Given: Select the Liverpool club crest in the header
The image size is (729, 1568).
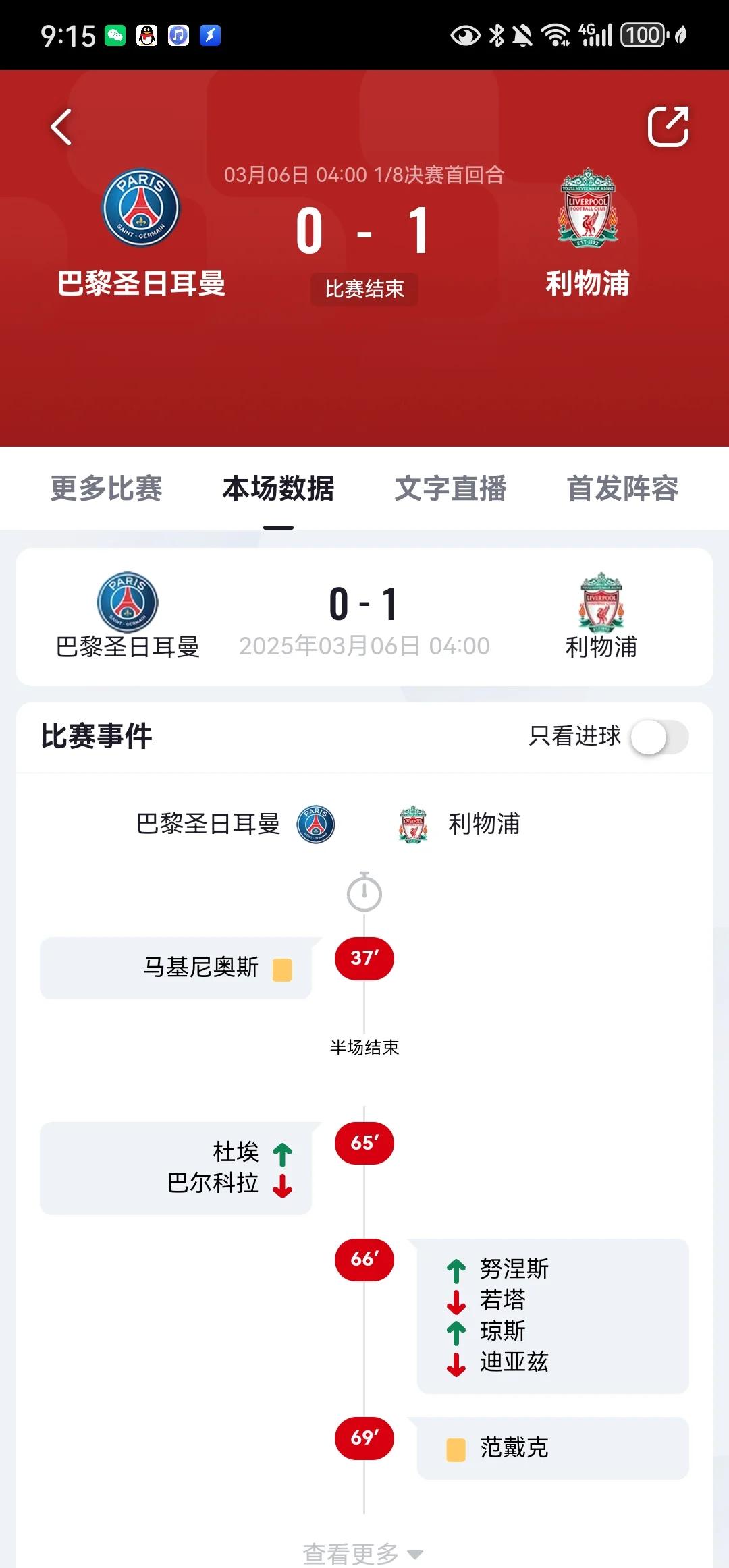Looking at the screenshot, I should pos(588,209).
